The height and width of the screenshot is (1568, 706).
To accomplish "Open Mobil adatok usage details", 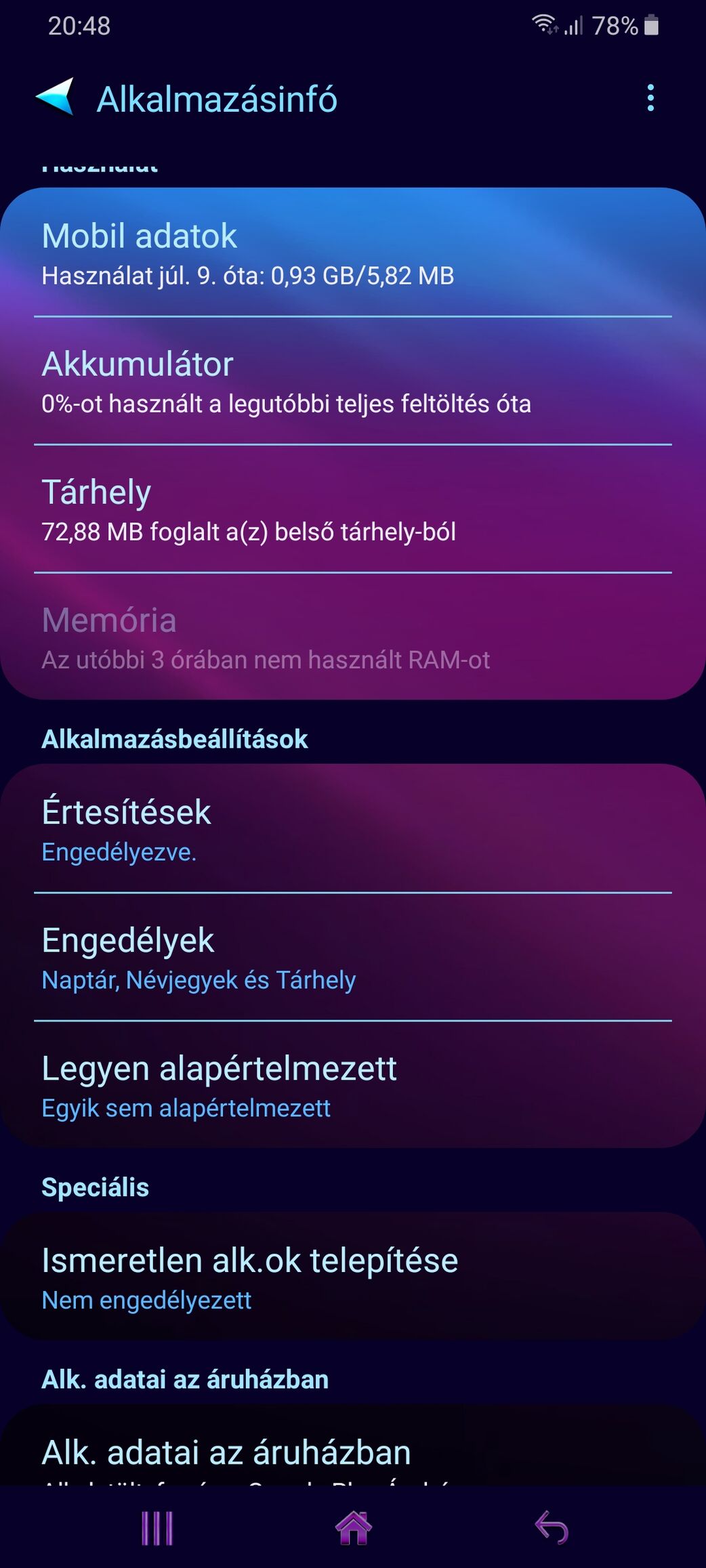I will click(x=353, y=253).
